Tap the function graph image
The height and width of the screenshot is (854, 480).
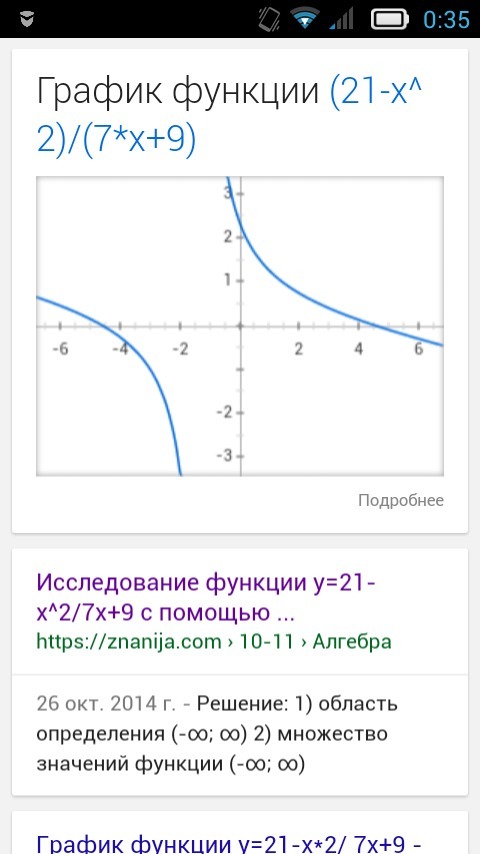pos(240,326)
